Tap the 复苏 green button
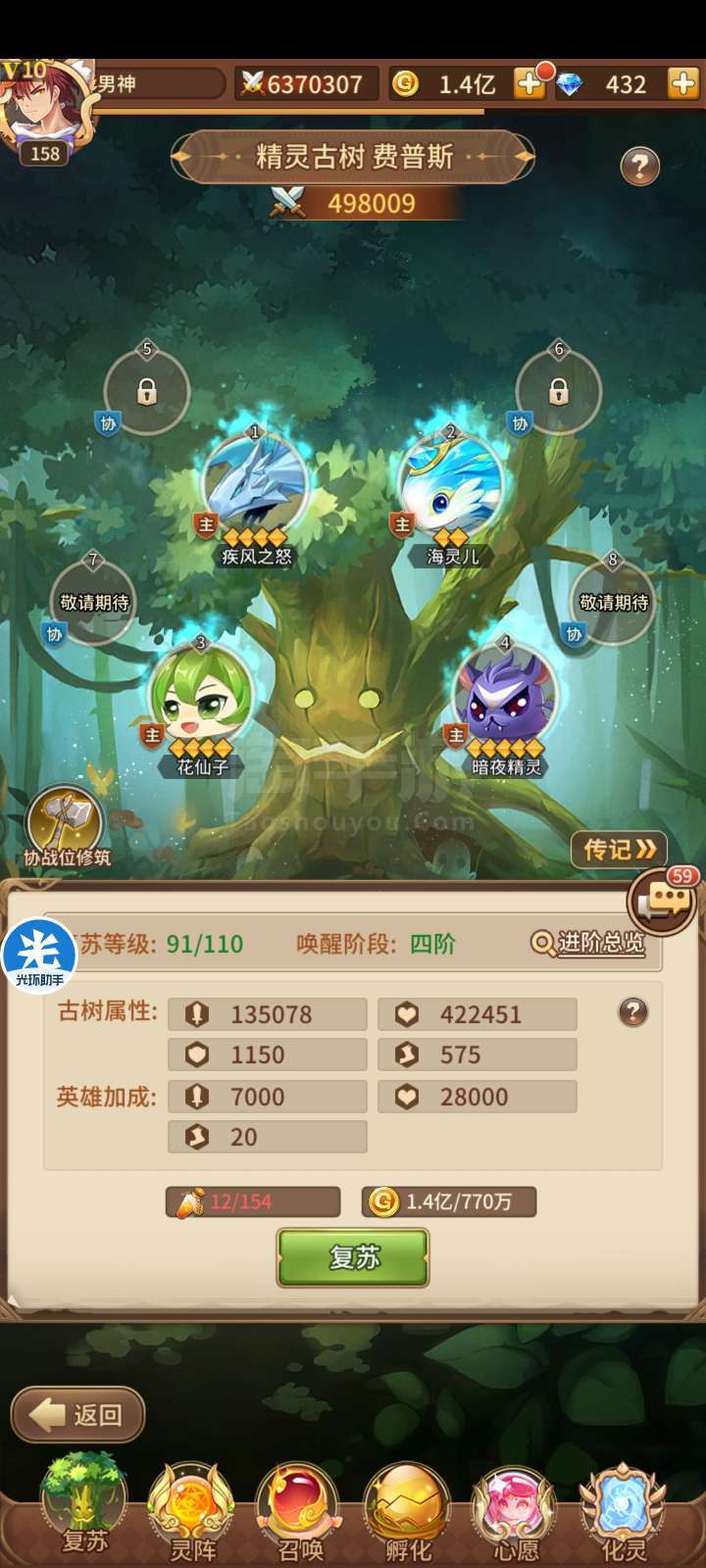 [353, 1257]
